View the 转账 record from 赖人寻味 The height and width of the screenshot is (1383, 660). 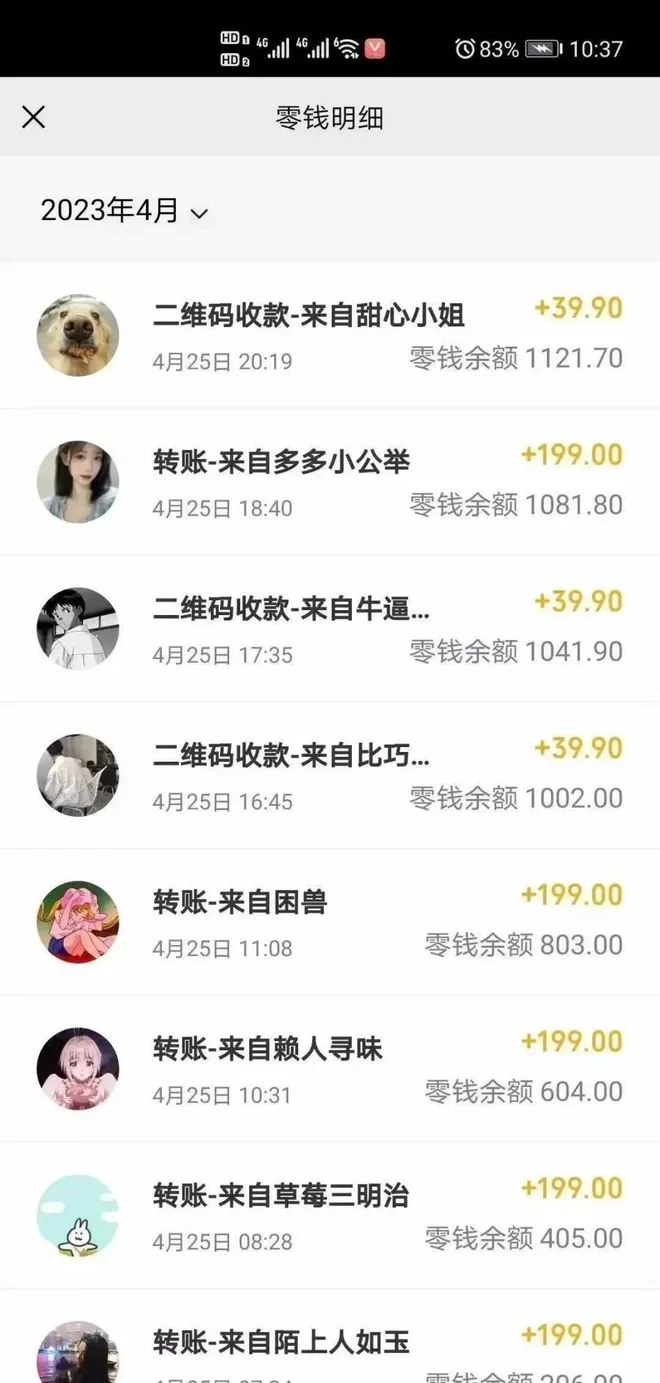330,1069
